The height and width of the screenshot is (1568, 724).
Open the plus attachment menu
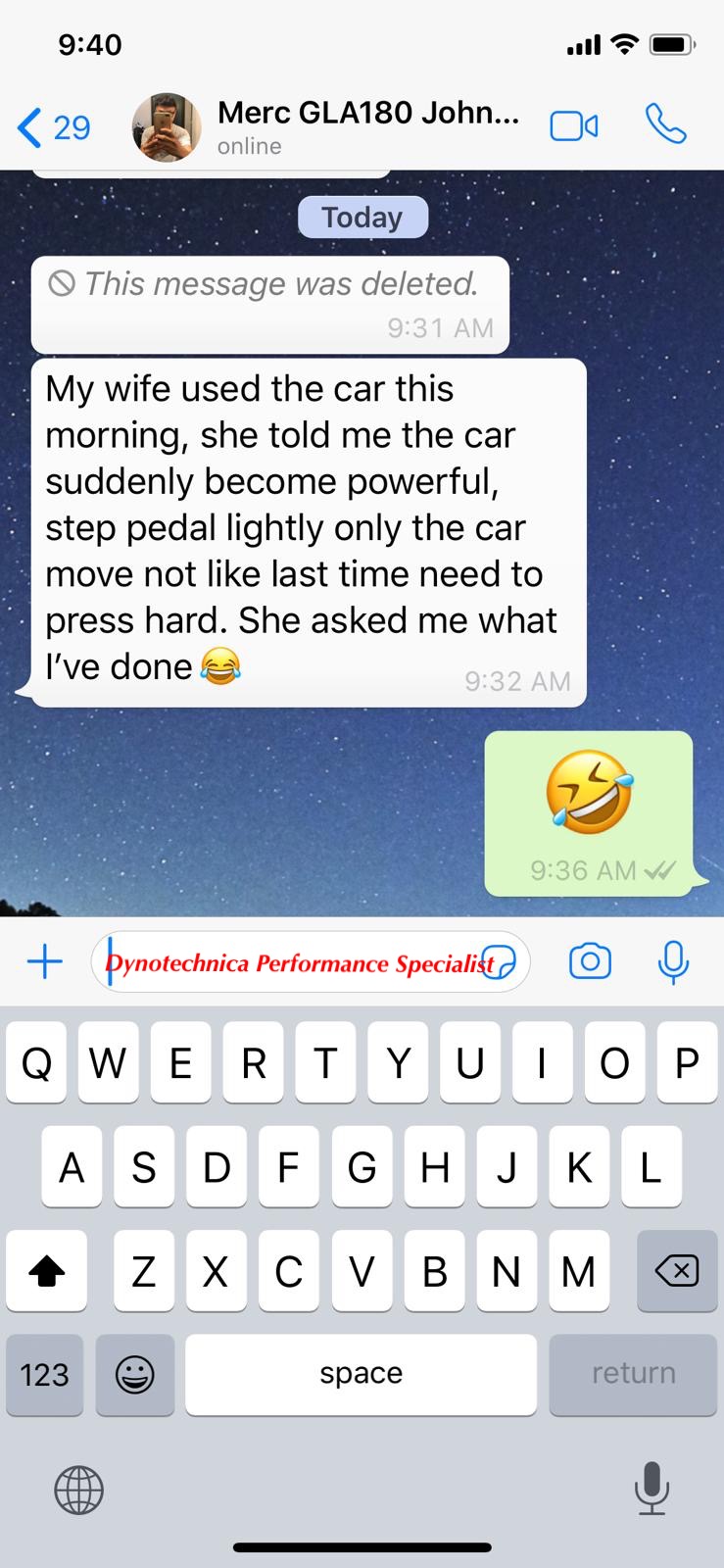click(45, 961)
